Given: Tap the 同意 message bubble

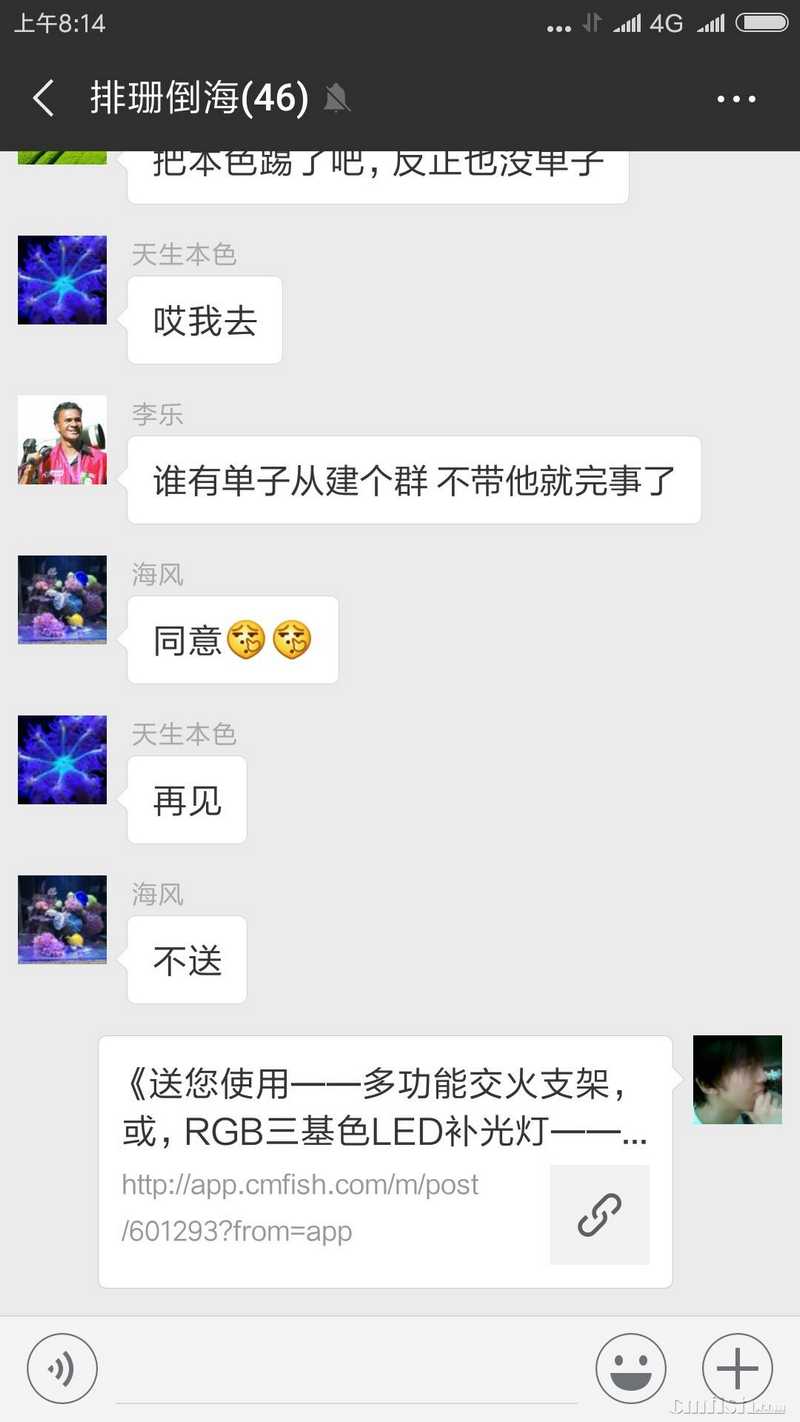Looking at the screenshot, I should [232, 639].
